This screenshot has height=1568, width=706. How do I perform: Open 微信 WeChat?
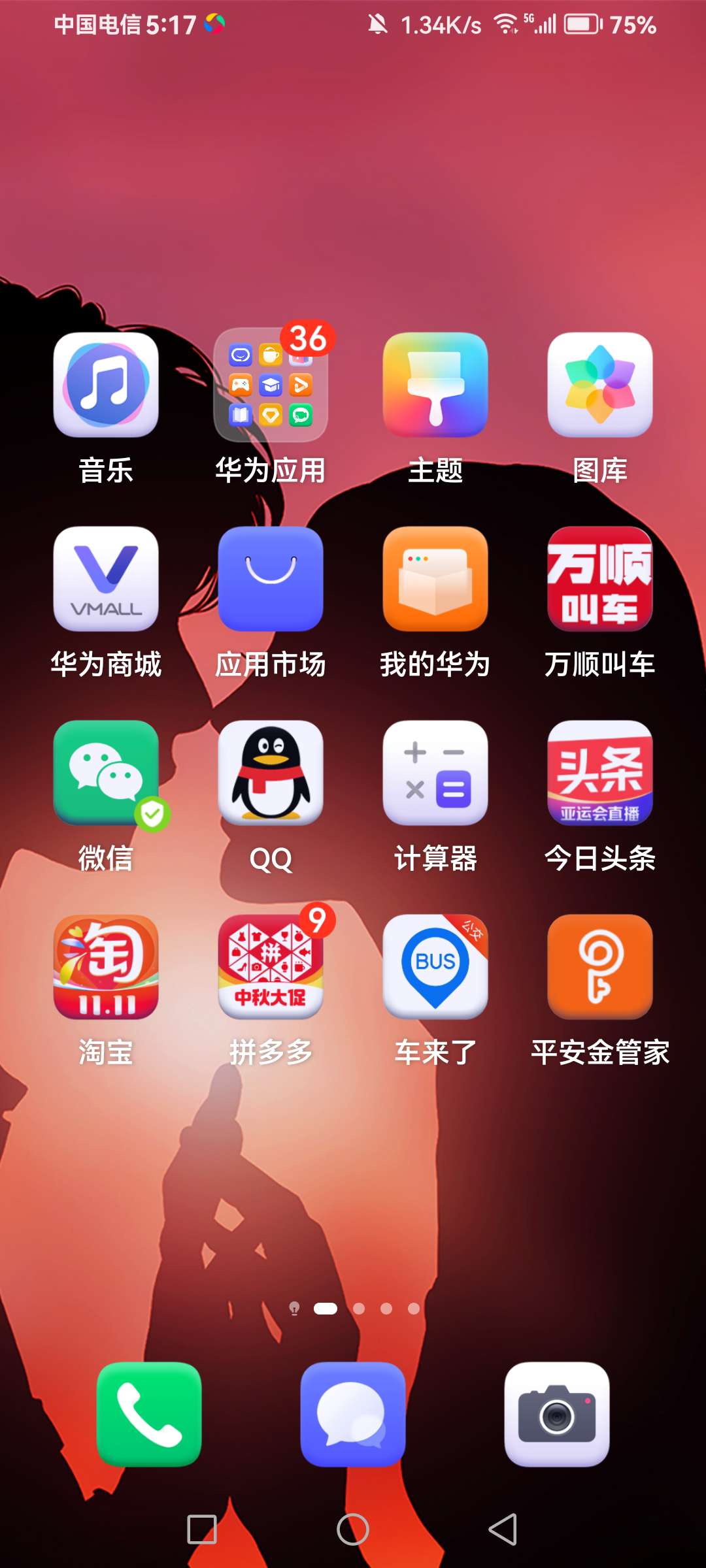(106, 773)
